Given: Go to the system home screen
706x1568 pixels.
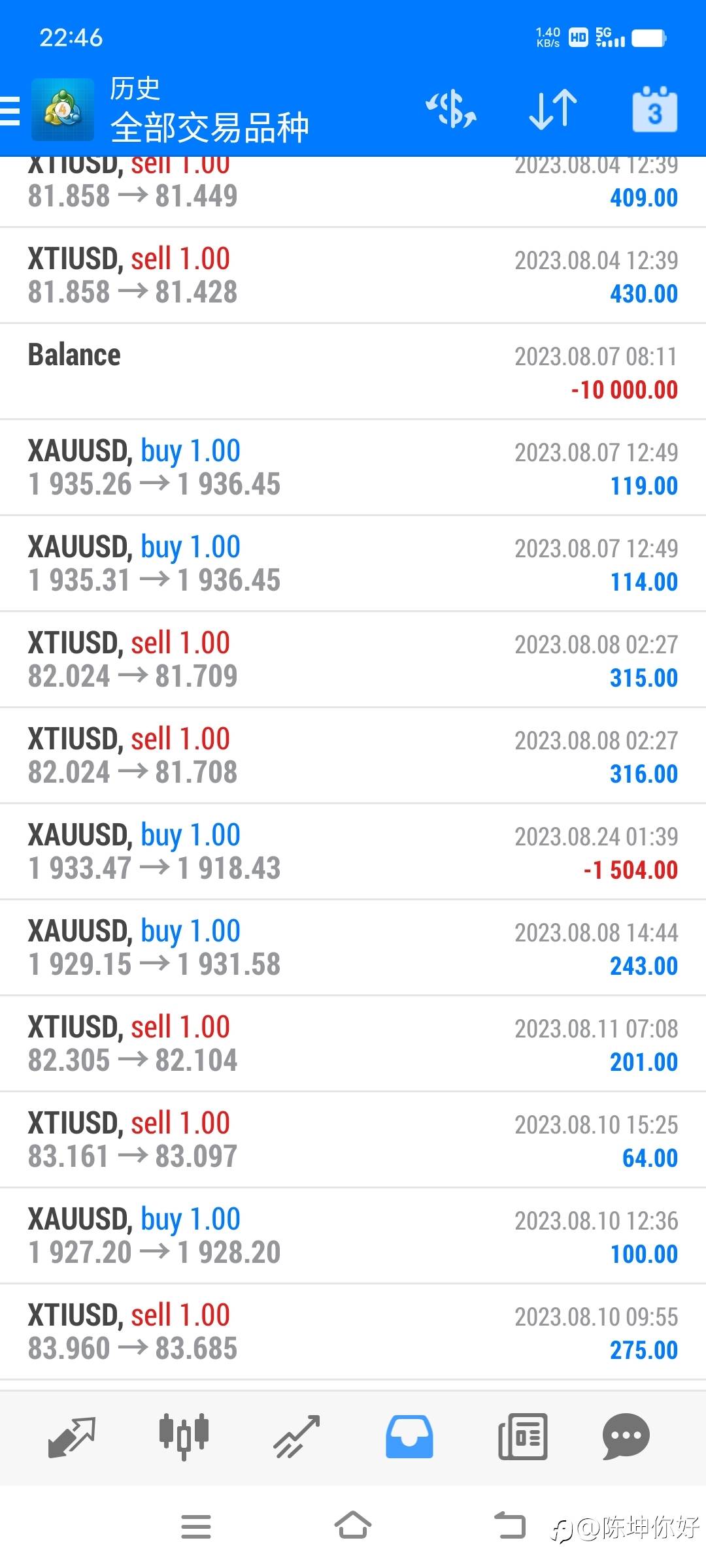Looking at the screenshot, I should (x=353, y=1527).
